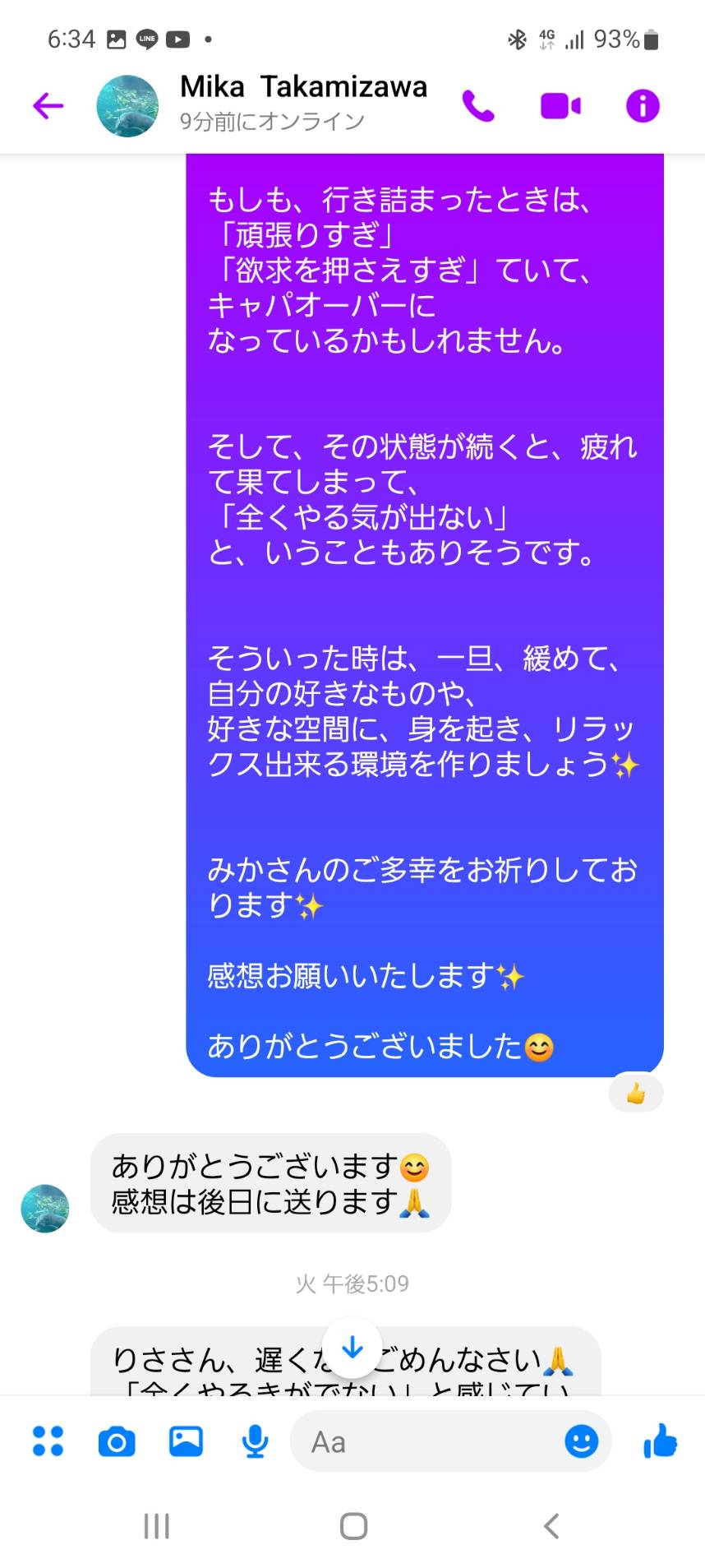Image resolution: width=705 pixels, height=1568 pixels.
Task: Send a thumbs-up like
Action: [x=660, y=1441]
